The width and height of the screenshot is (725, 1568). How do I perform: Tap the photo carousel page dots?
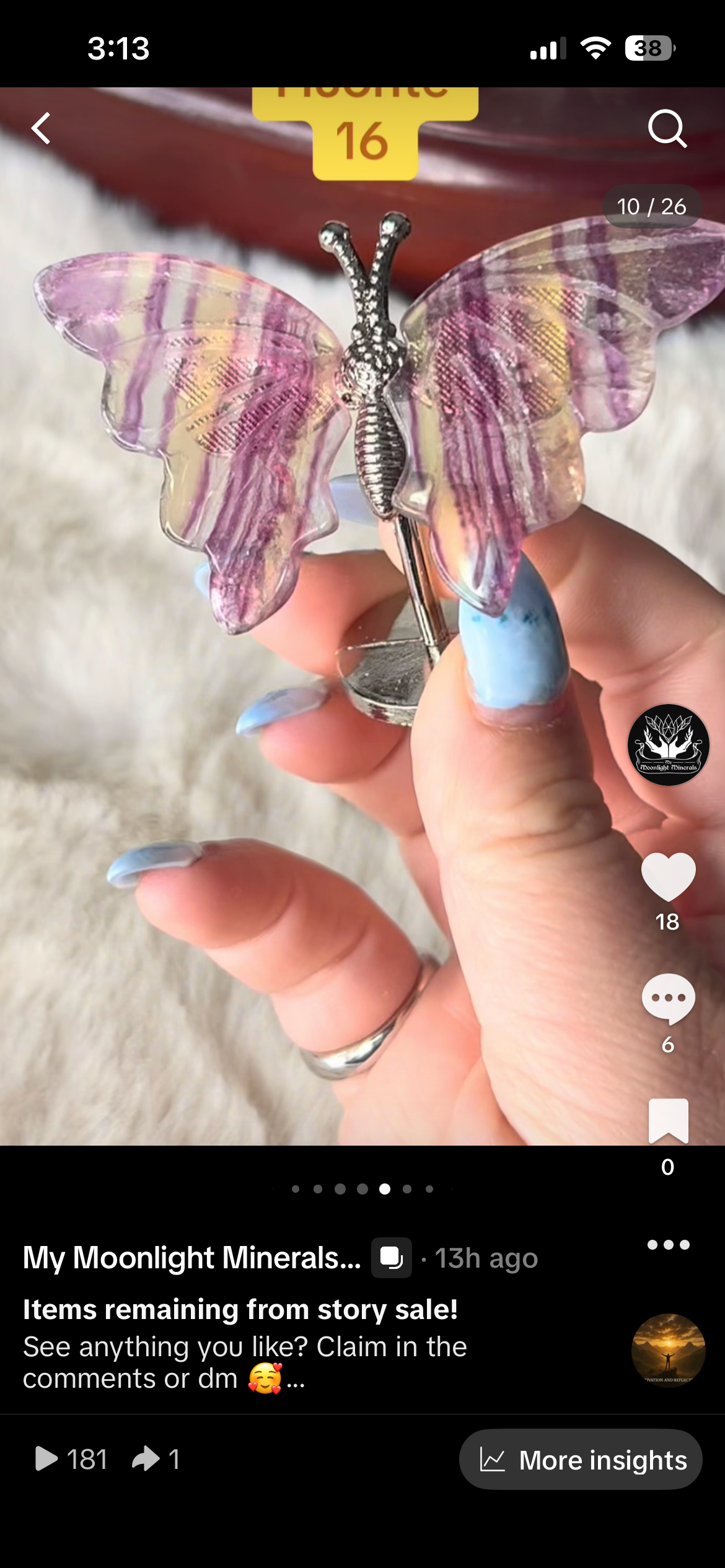pos(362,1189)
